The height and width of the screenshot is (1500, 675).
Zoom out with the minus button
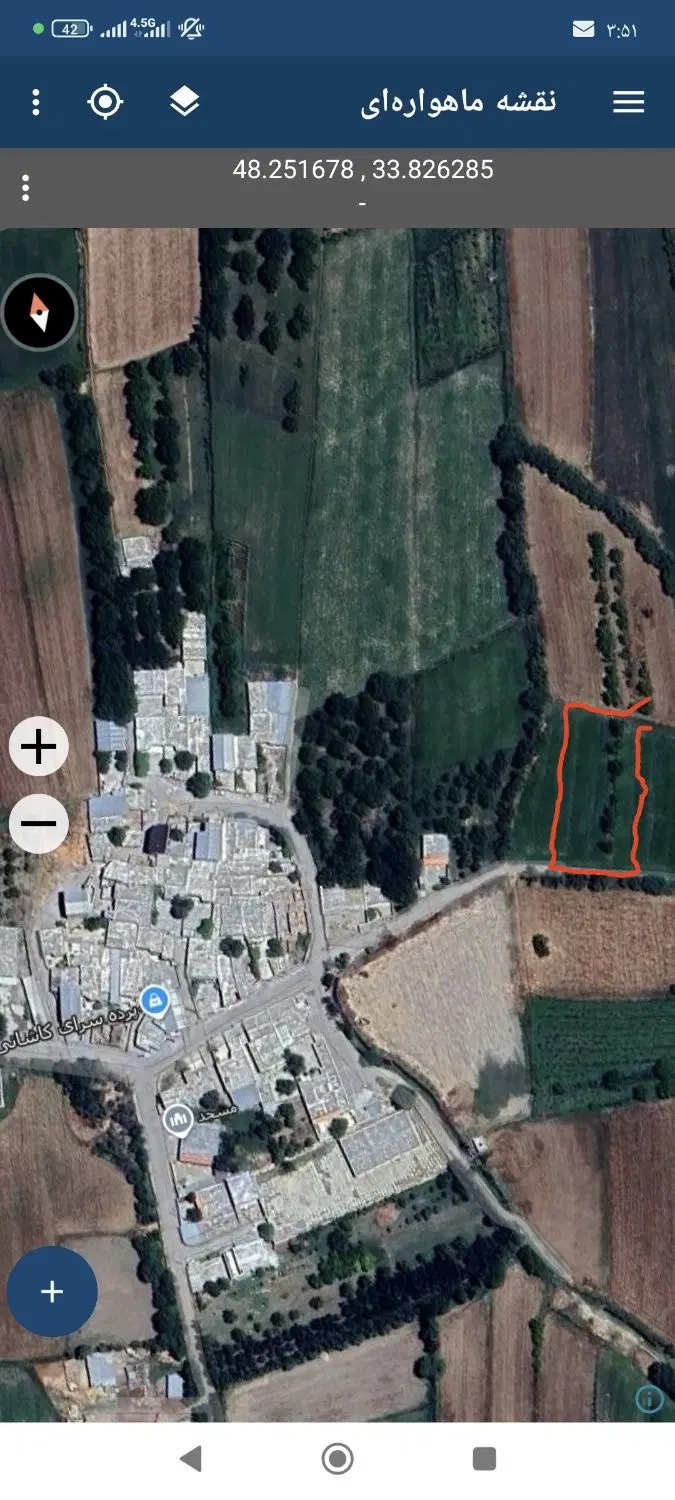pyautogui.click(x=39, y=824)
